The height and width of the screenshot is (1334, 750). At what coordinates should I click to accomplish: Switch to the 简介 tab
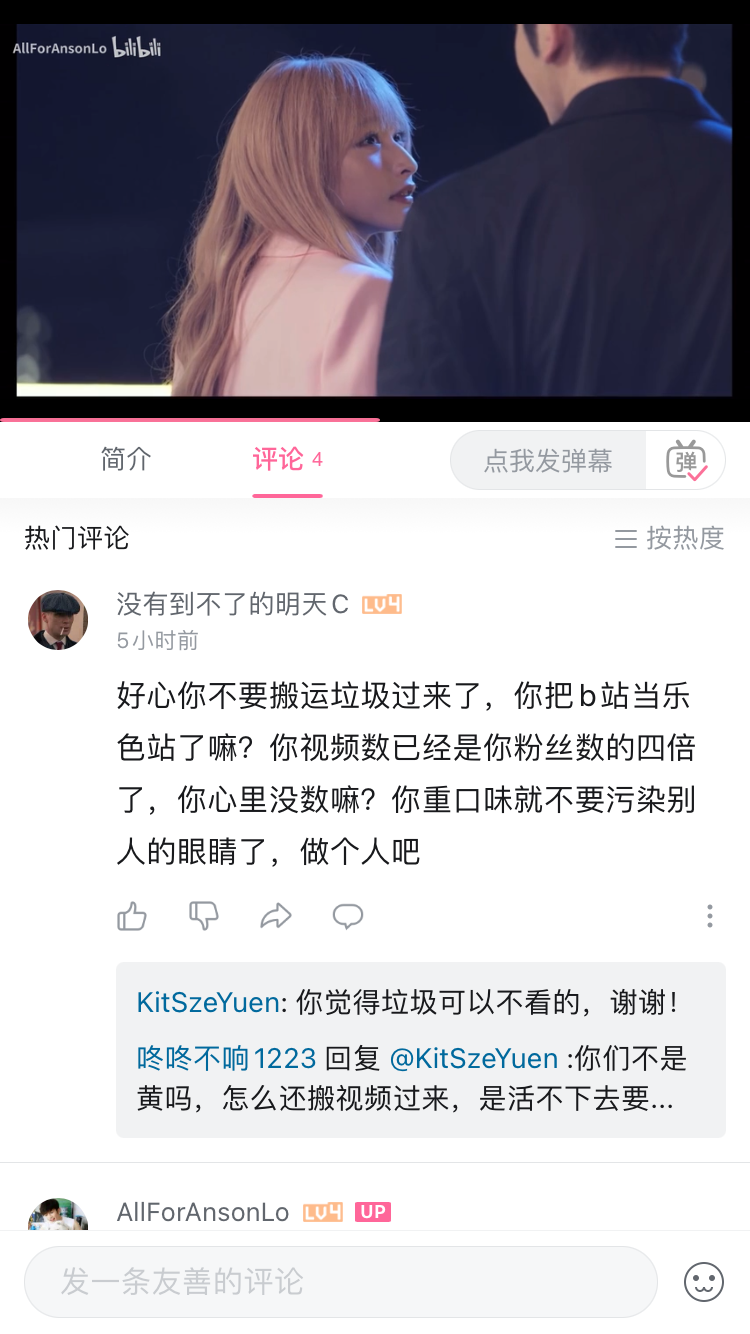124,460
